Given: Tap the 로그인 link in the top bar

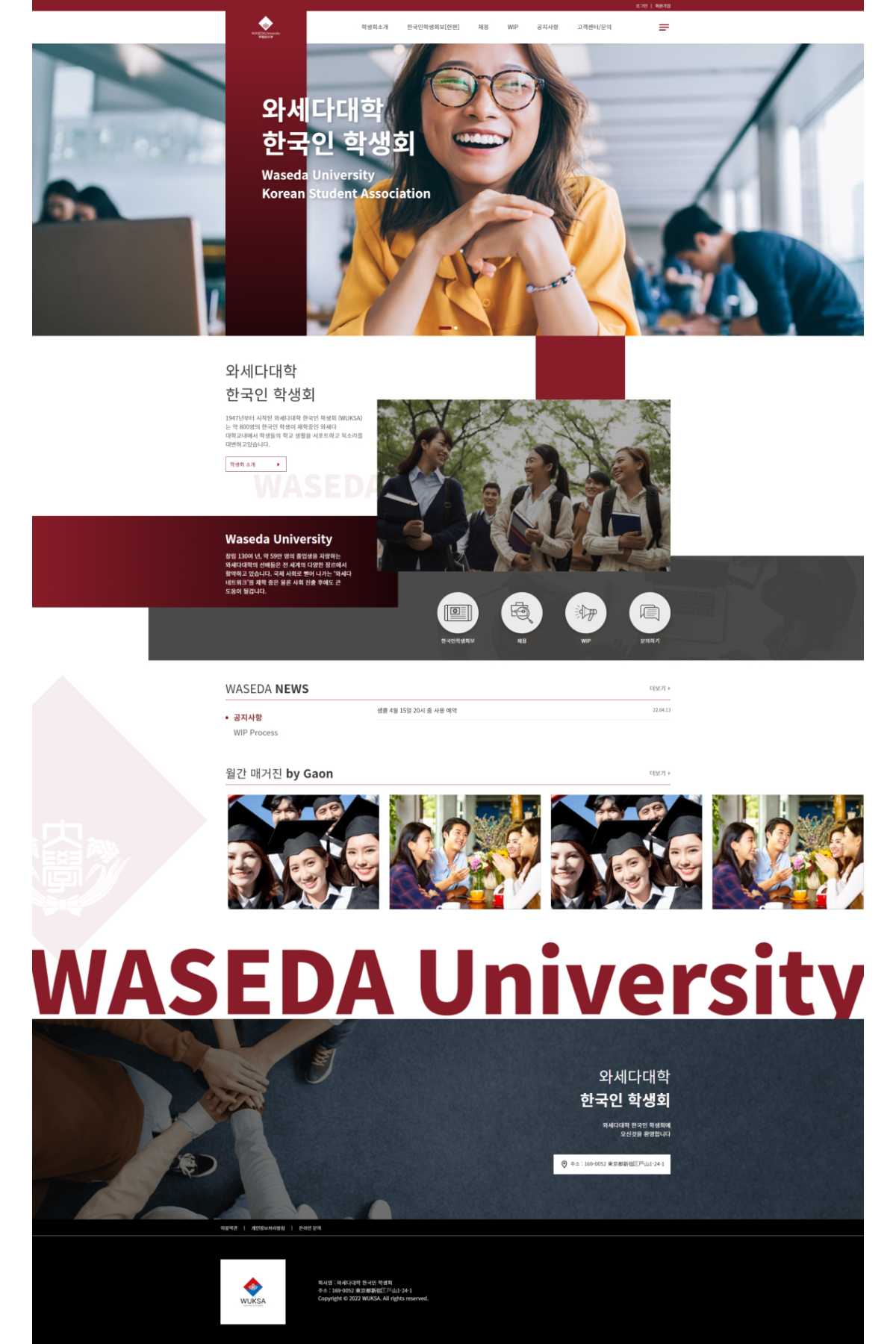Looking at the screenshot, I should [x=641, y=5].
